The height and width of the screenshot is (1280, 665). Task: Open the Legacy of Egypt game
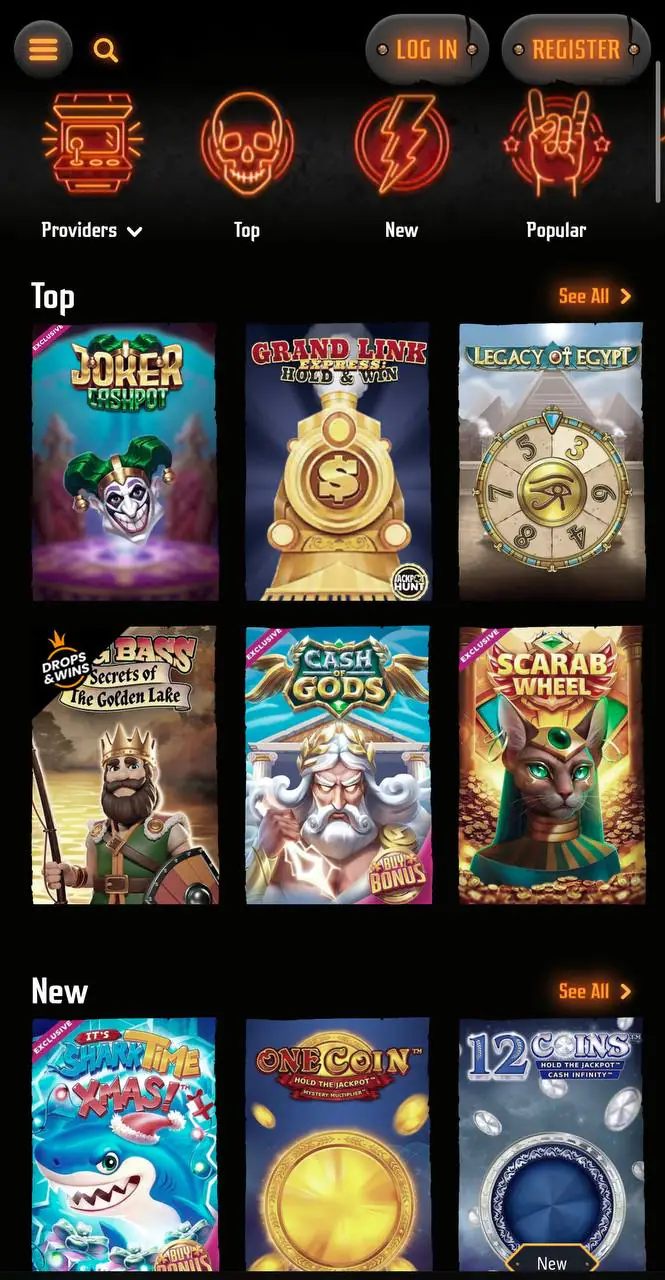pyautogui.click(x=551, y=461)
